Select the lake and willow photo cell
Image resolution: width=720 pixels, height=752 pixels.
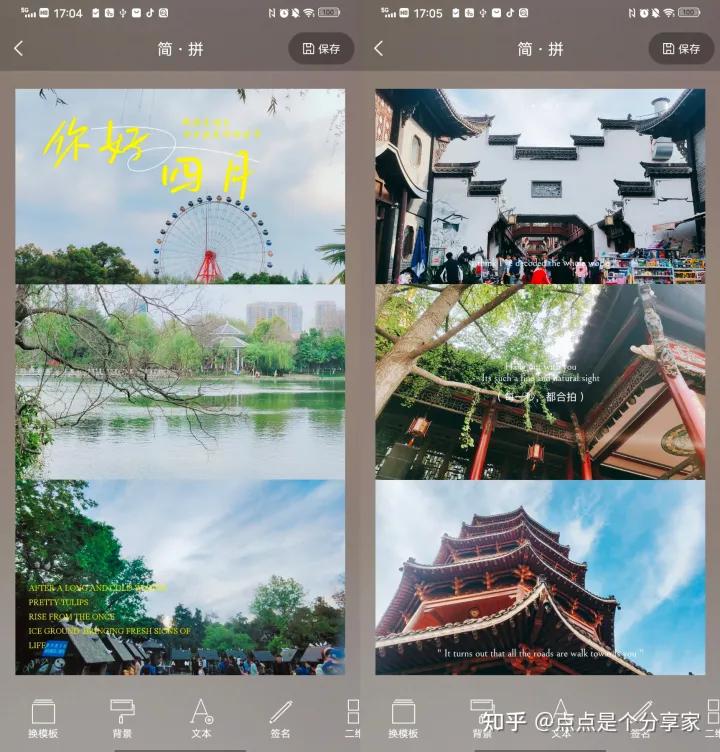pos(178,380)
